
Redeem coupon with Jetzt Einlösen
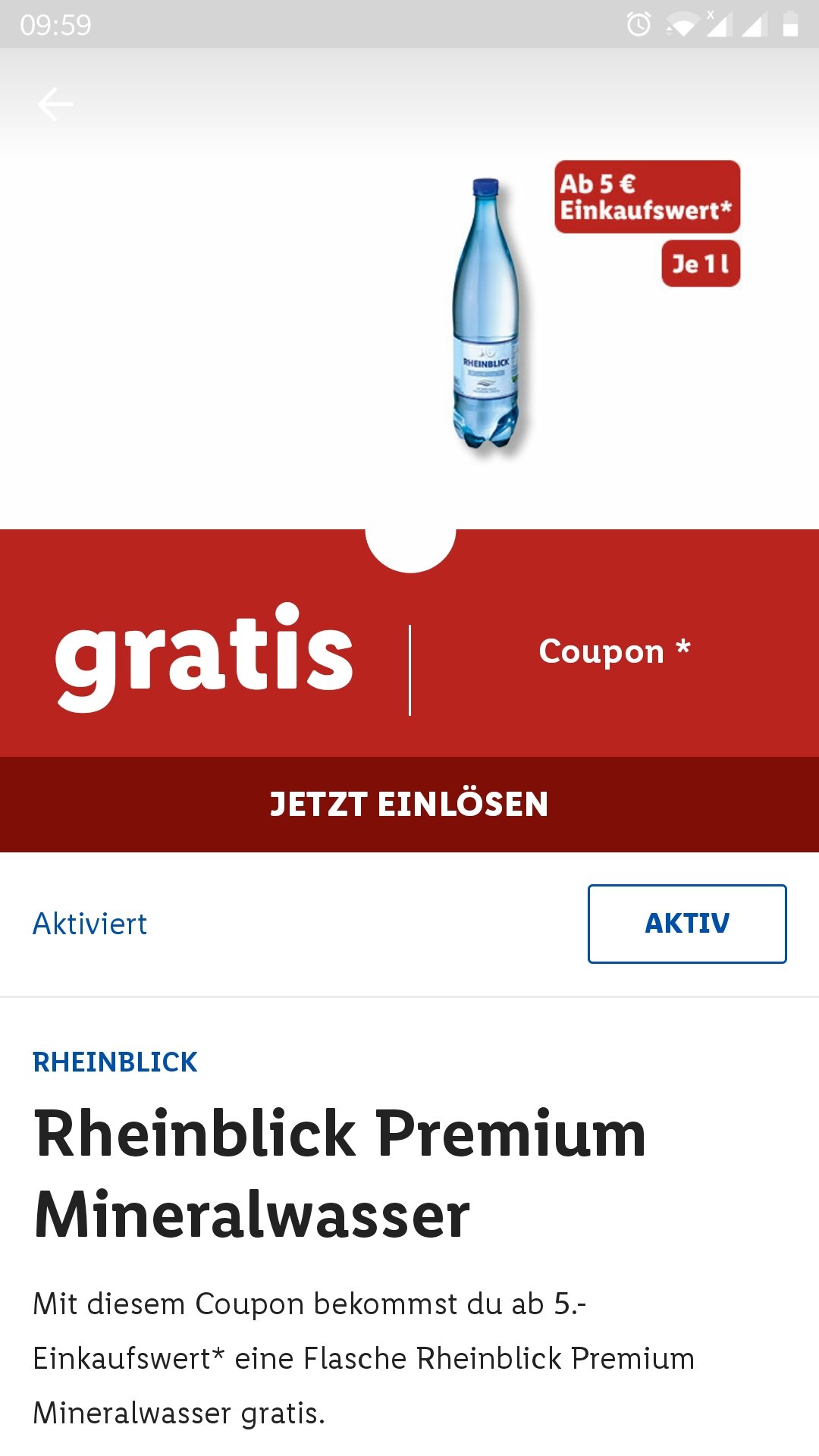(409, 804)
